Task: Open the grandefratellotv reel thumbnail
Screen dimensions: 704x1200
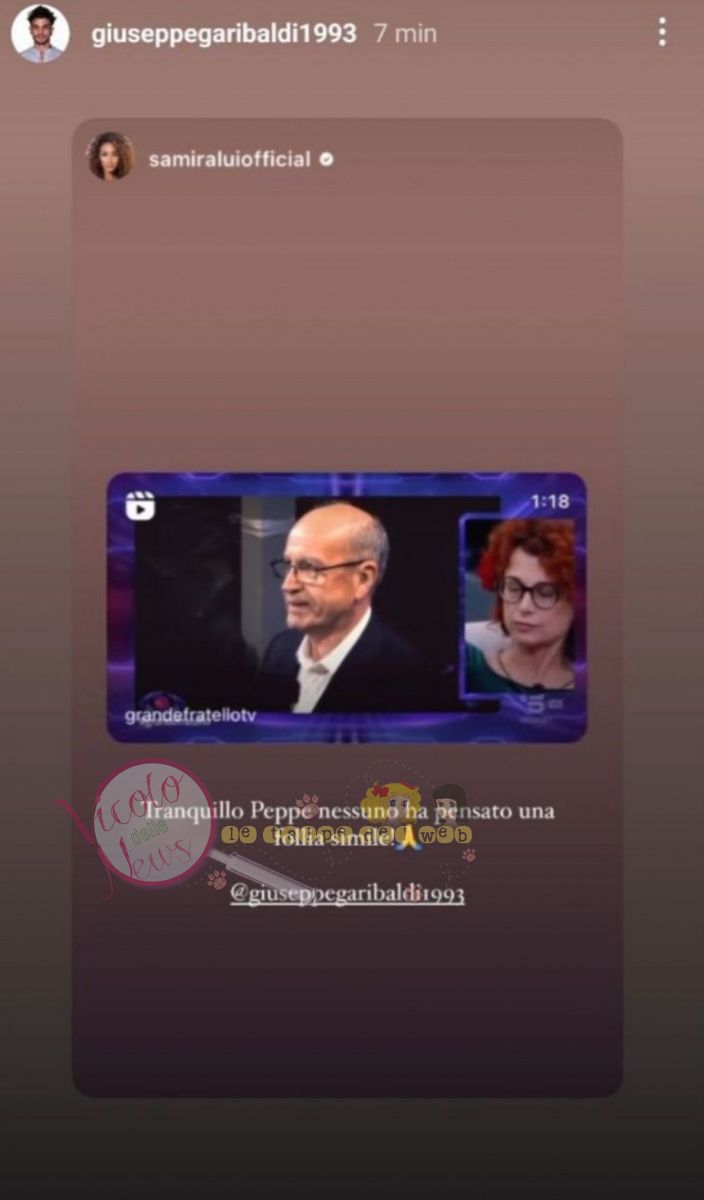Action: pyautogui.click(x=346, y=607)
